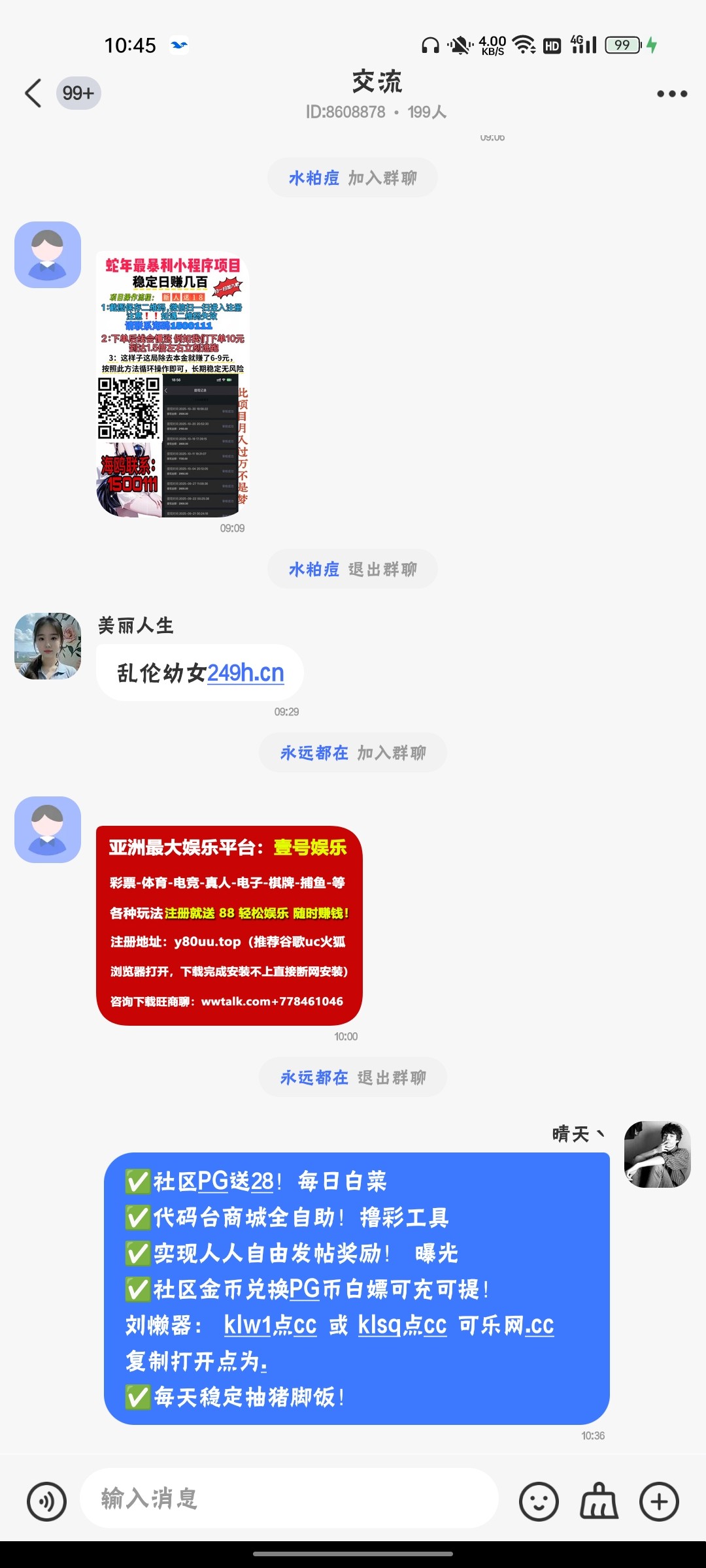Viewport: 706px width, 1568px height.
Task: Tap the 输入消息 input field
Action: [288, 1500]
